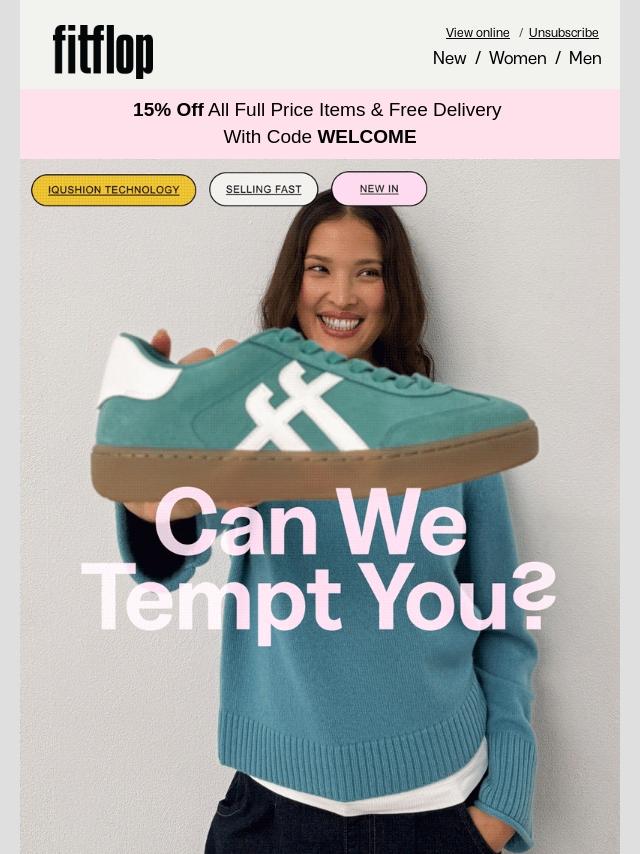Go to the New section
The width and height of the screenshot is (640, 854).
449,58
